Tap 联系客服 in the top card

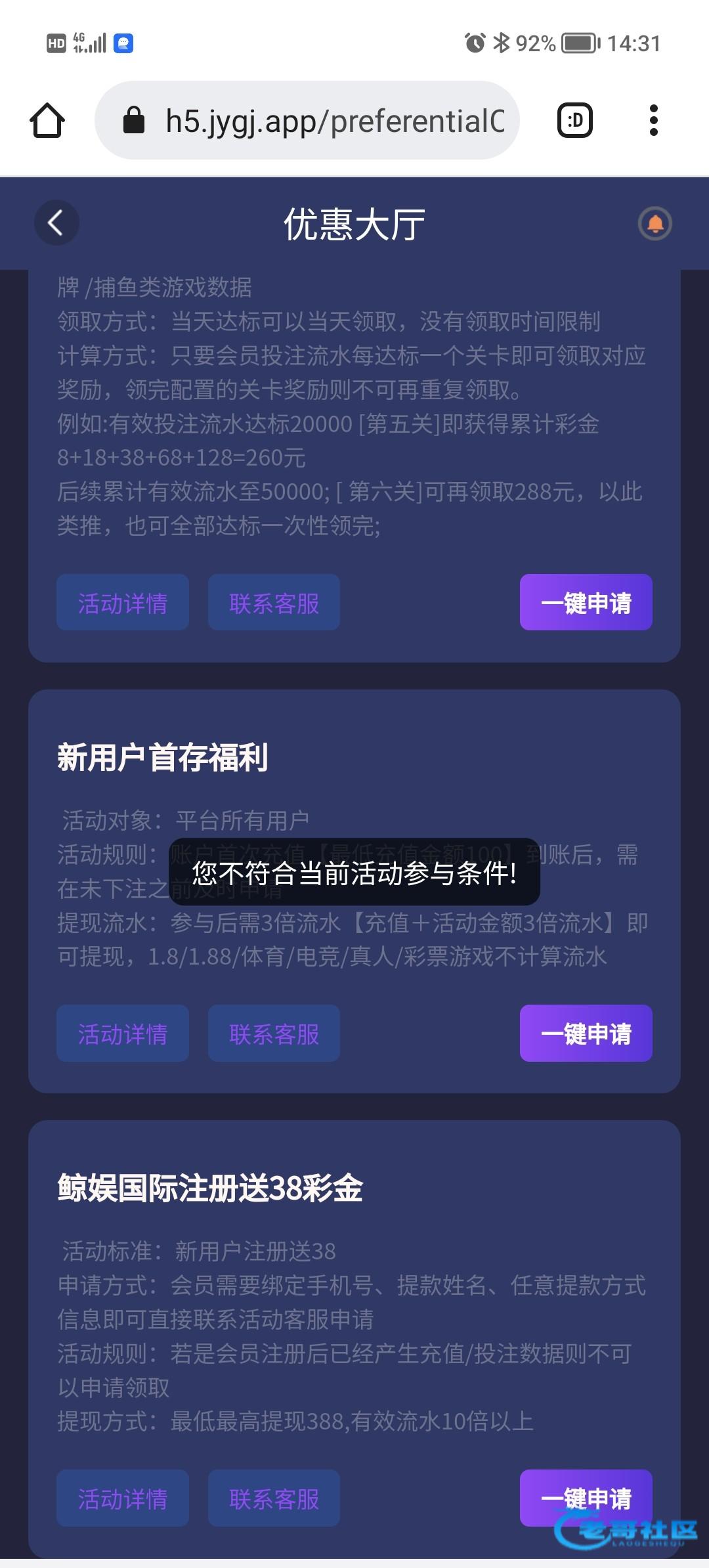point(274,603)
